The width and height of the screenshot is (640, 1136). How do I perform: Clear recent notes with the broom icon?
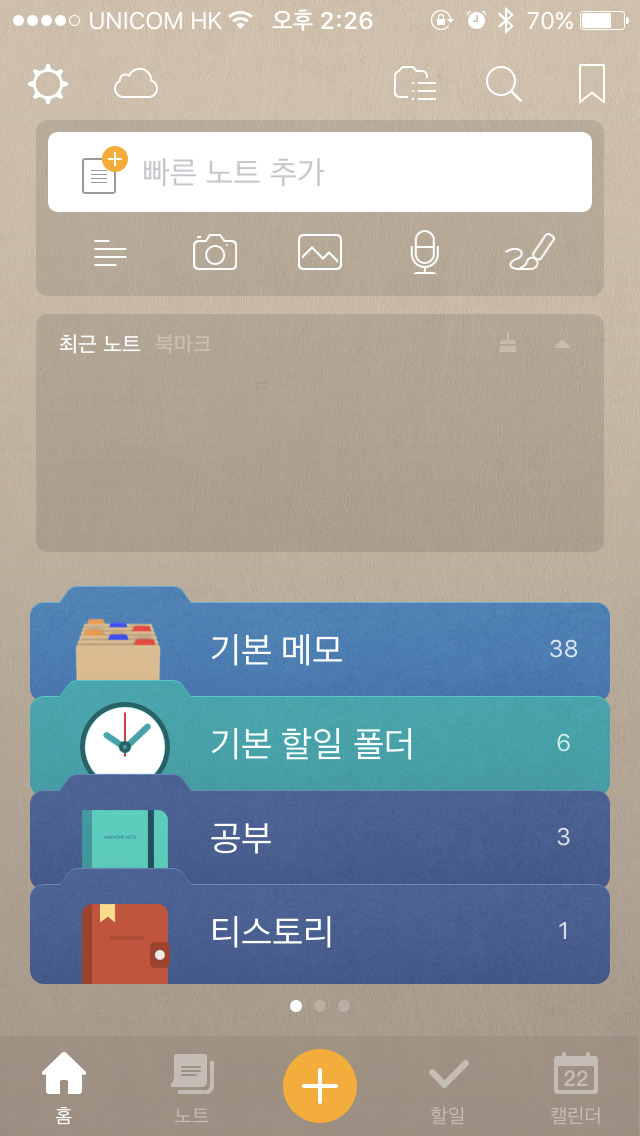pyautogui.click(x=509, y=343)
